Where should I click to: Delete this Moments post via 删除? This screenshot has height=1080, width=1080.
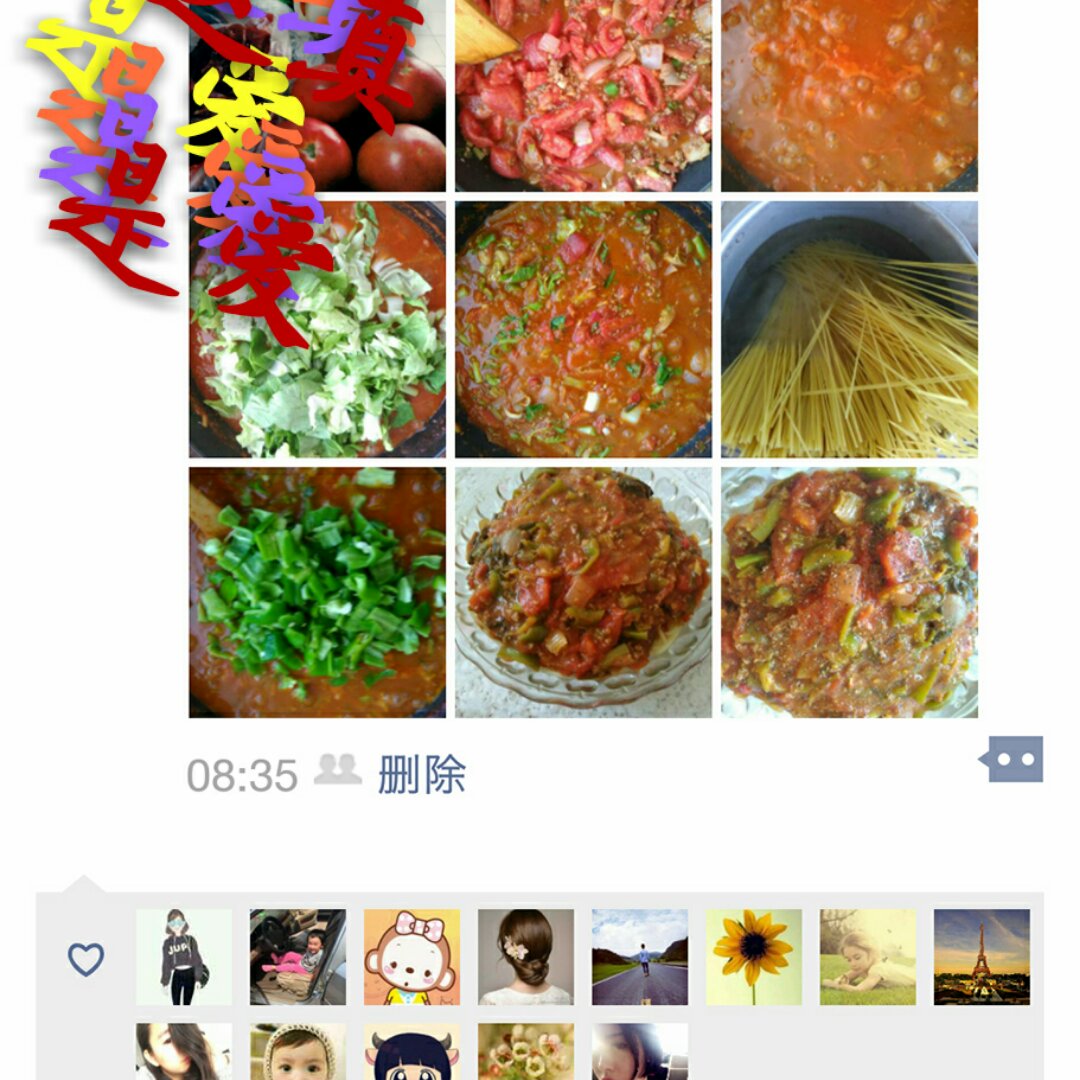click(x=421, y=775)
